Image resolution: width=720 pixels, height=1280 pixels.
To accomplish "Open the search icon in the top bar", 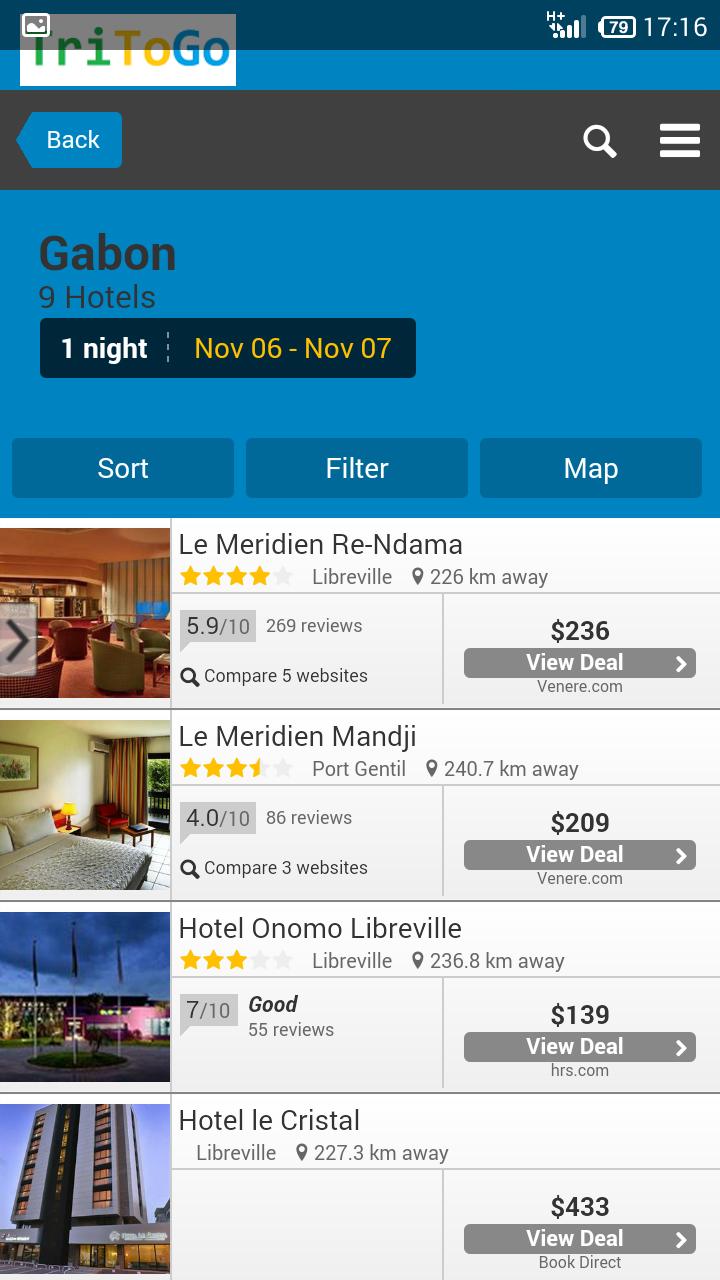I will click(600, 141).
